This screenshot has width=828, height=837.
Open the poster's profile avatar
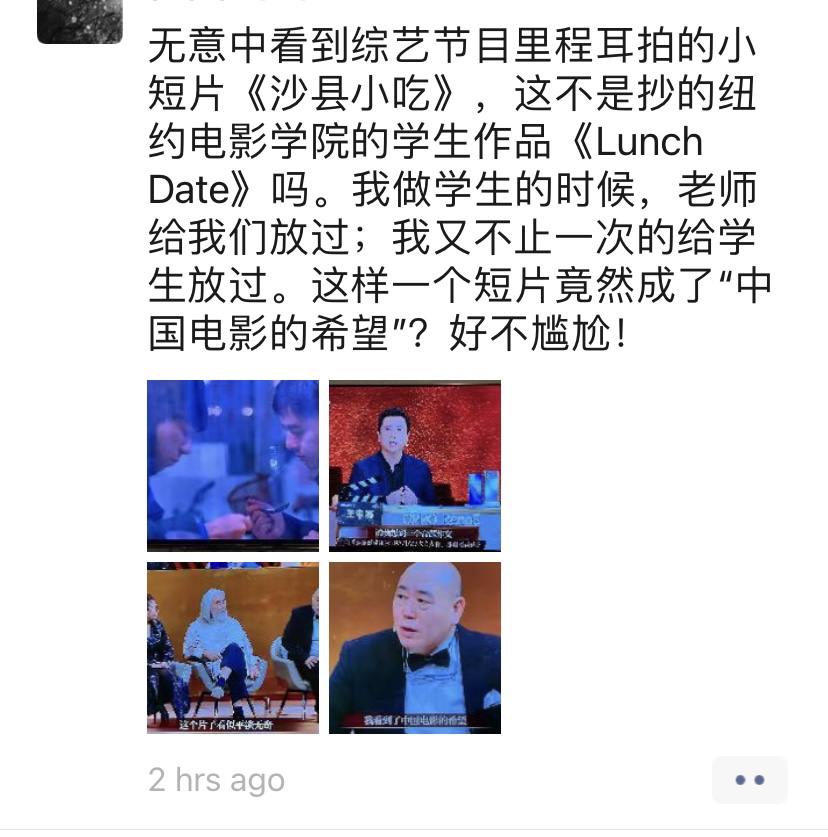tap(79, 20)
